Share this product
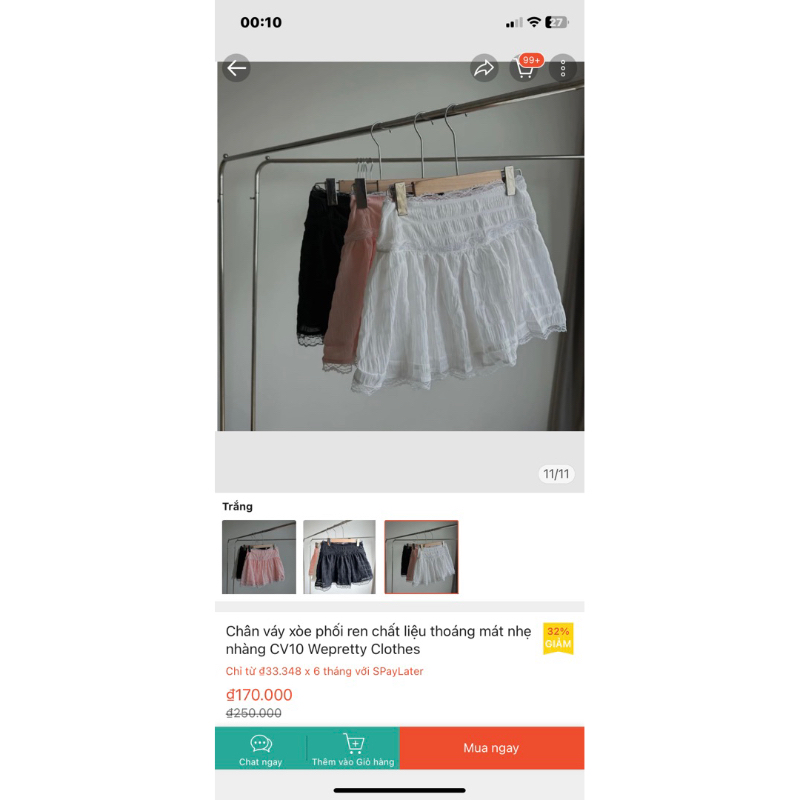Viewport: 800px width, 800px height. click(x=484, y=68)
